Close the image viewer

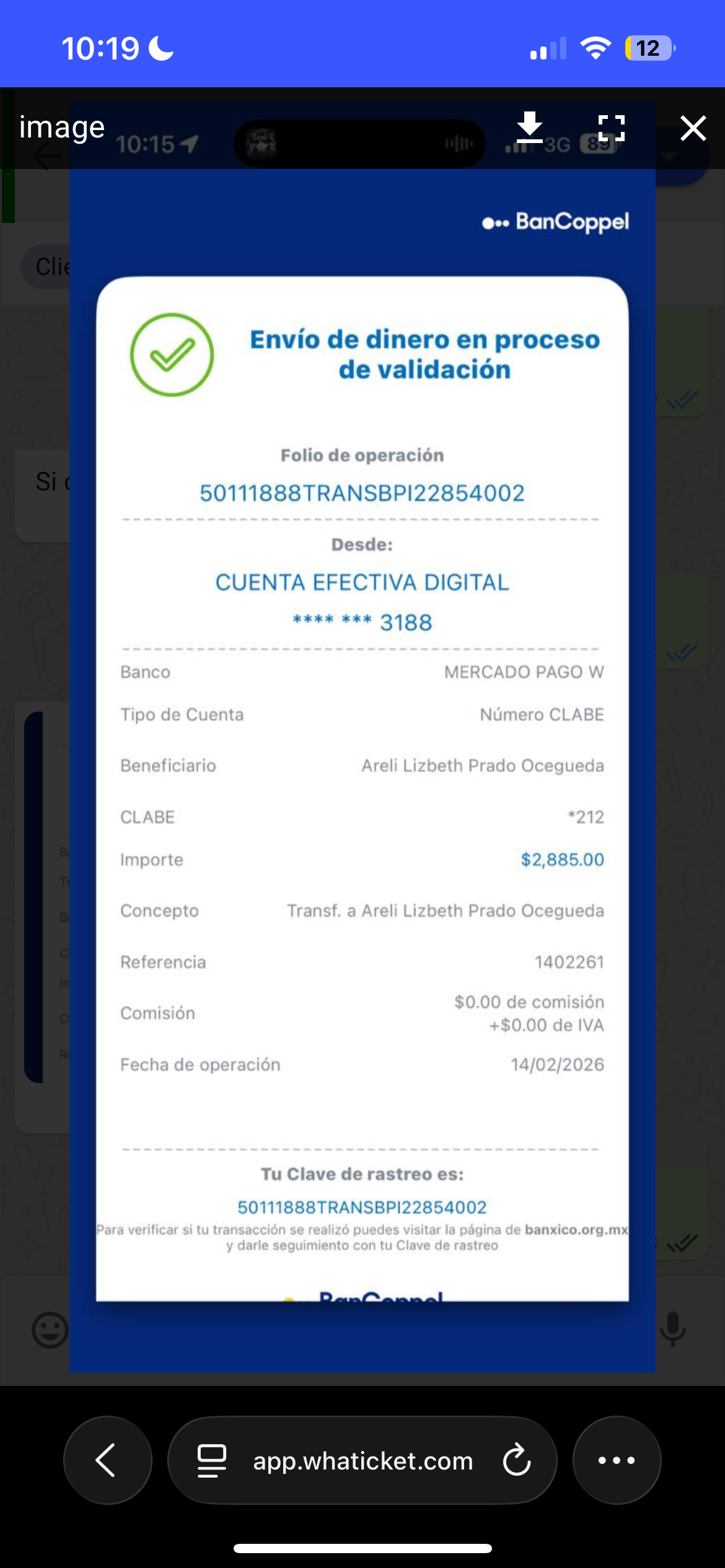693,128
